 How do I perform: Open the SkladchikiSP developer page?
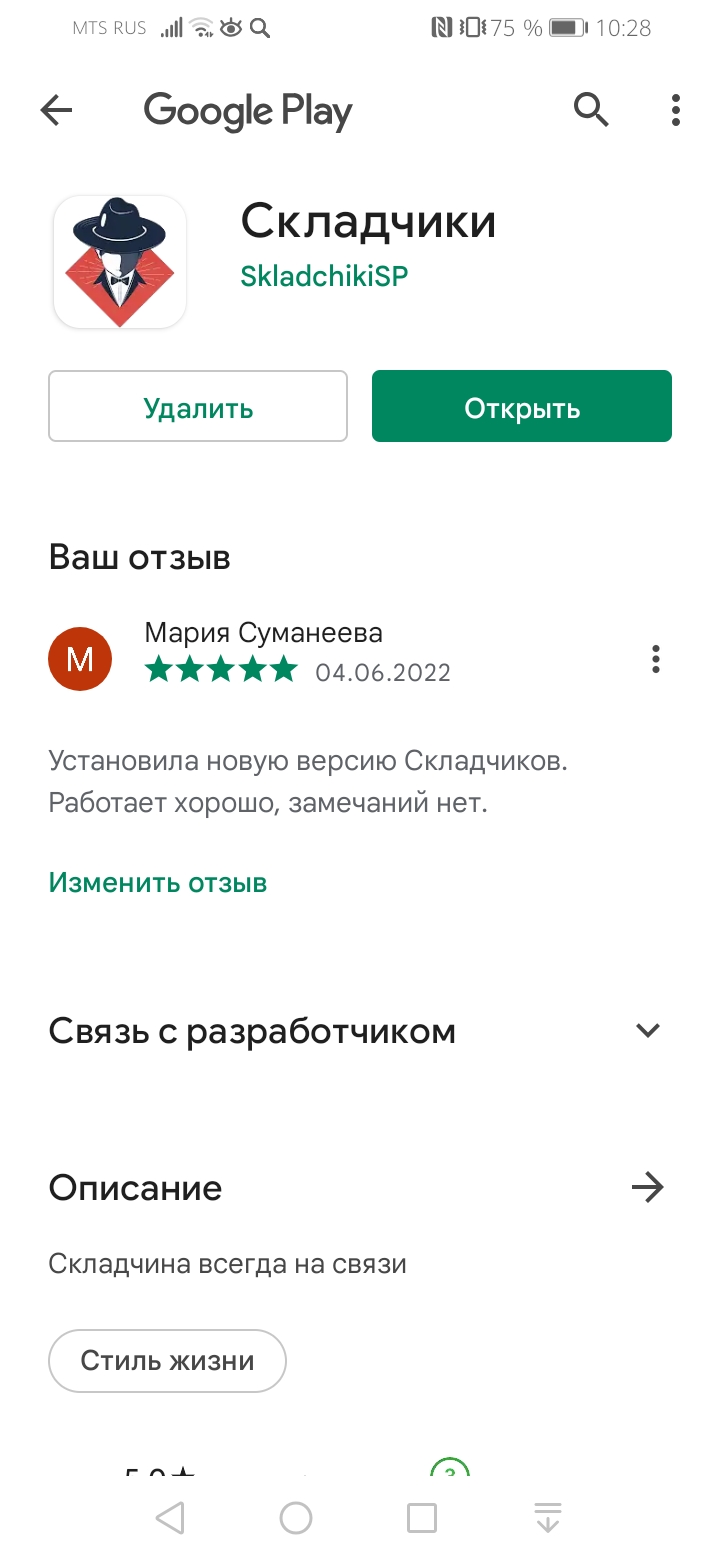324,275
